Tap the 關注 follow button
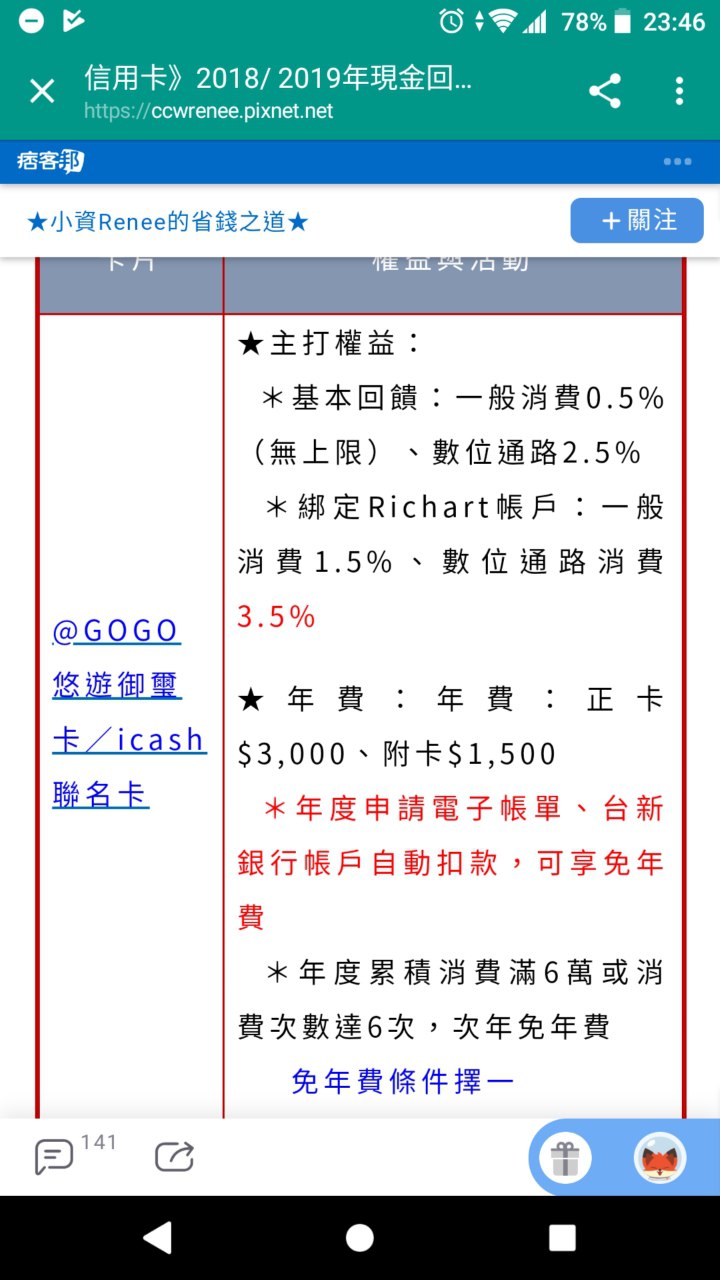Screen dimensions: 720x1280 pyautogui.click(x=637, y=221)
